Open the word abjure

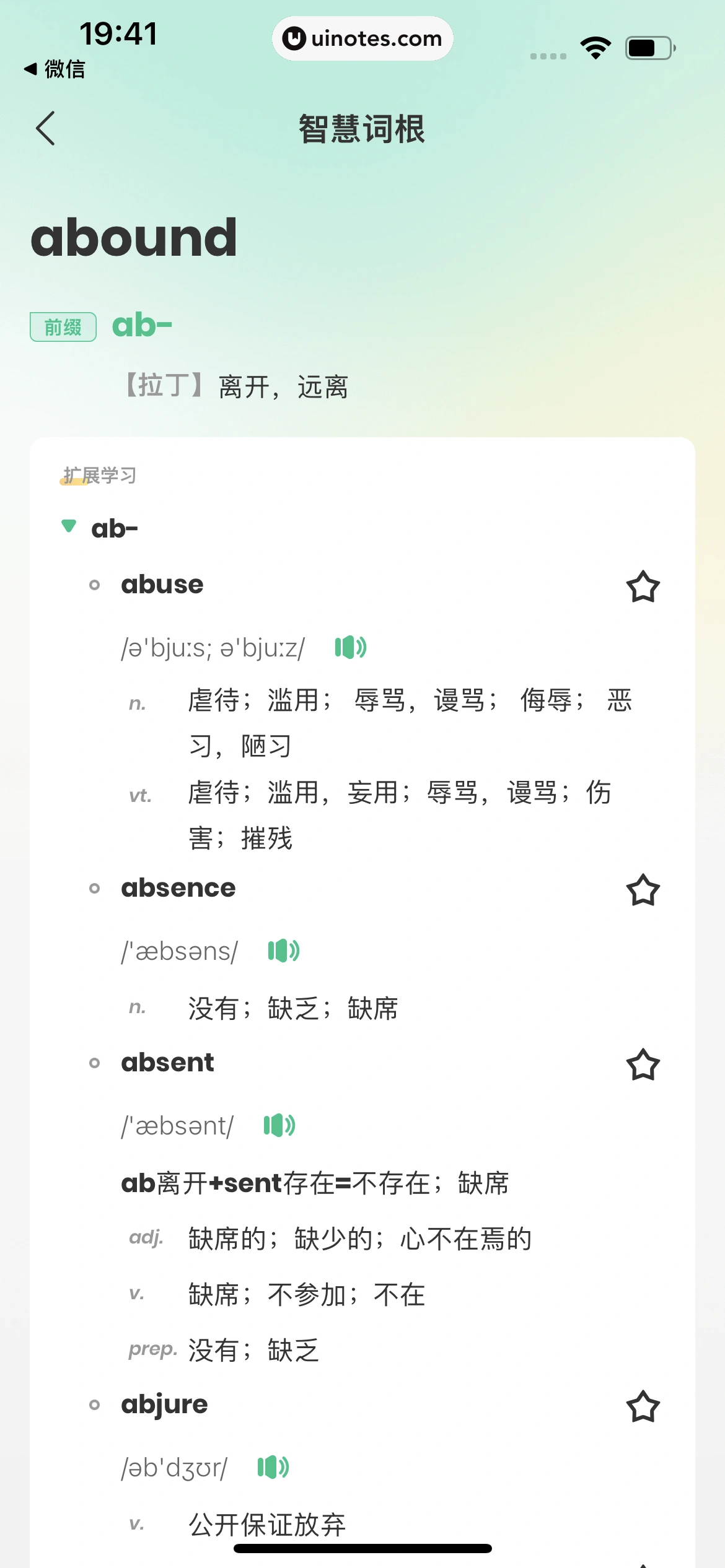[x=164, y=1405]
